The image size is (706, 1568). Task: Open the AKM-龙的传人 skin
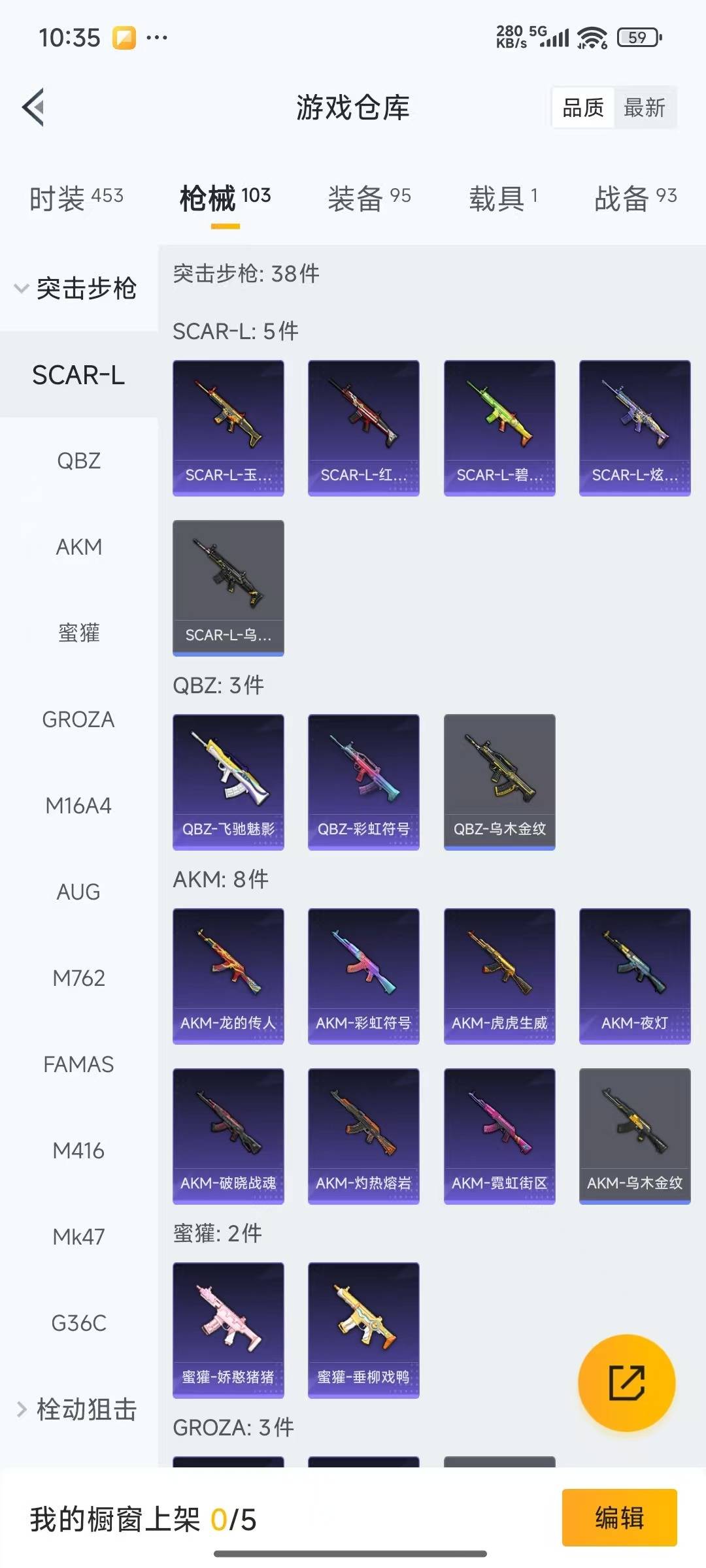pyautogui.click(x=228, y=975)
